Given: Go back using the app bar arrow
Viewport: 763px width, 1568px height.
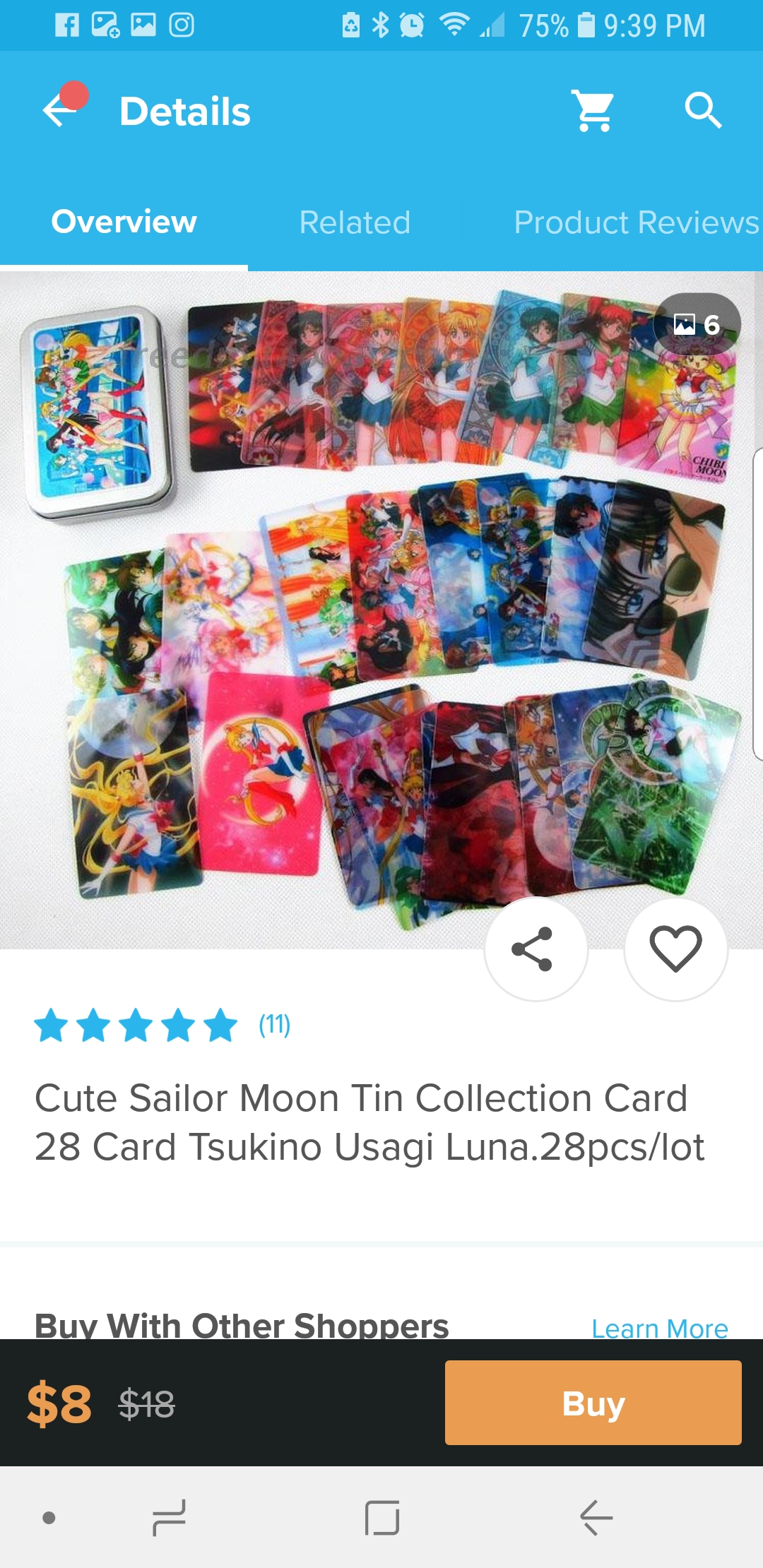Looking at the screenshot, I should 61,111.
